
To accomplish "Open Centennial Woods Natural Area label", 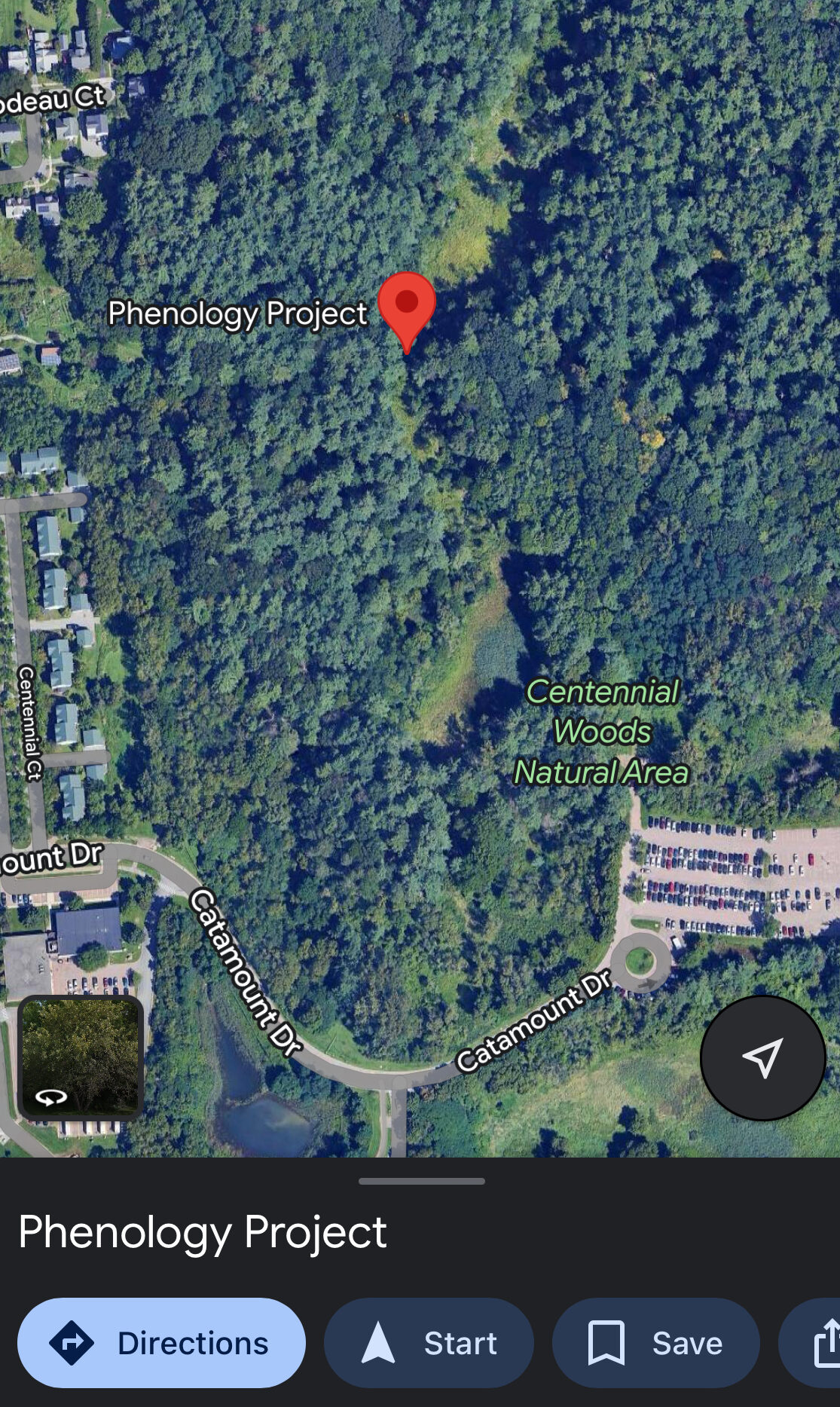I will coord(601,732).
